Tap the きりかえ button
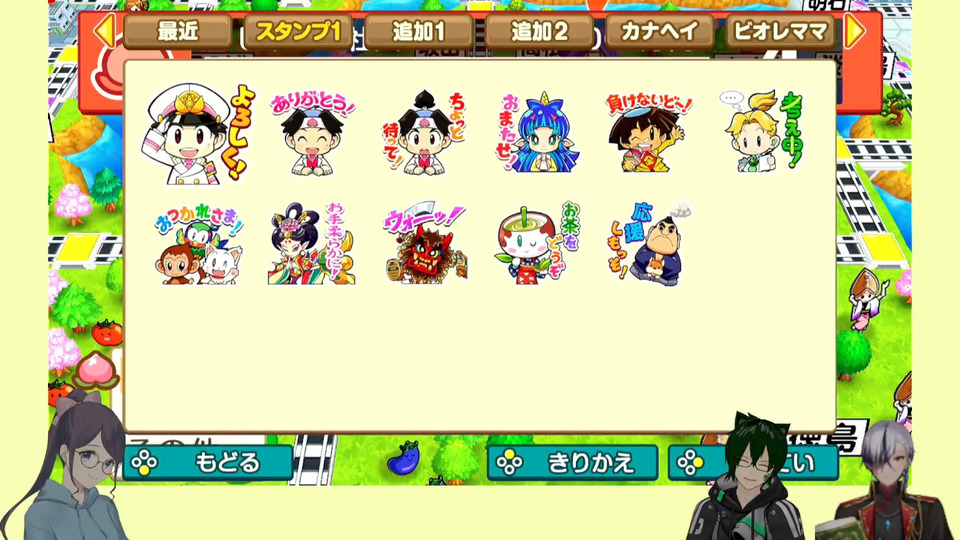 pyautogui.click(x=573, y=463)
